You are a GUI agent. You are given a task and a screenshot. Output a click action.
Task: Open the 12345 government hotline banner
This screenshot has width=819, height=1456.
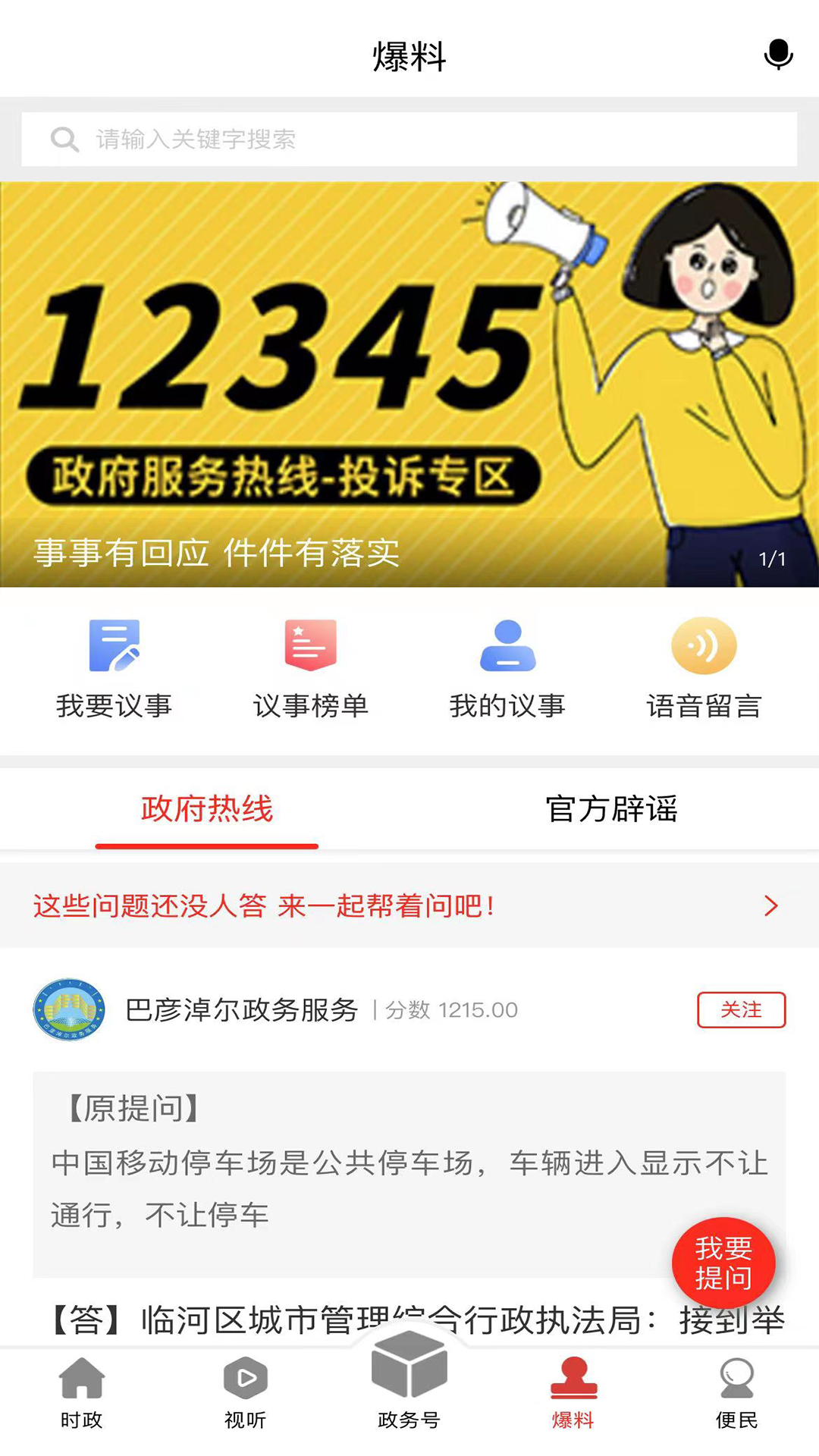point(409,384)
